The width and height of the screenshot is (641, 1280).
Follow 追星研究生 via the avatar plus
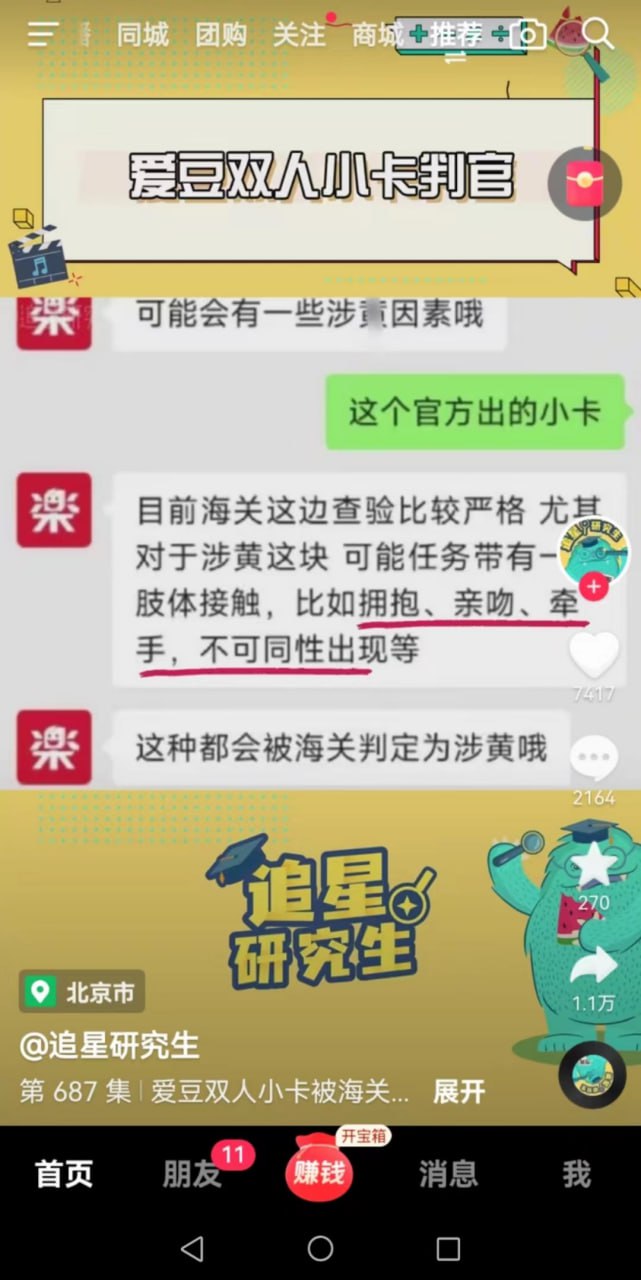(x=594, y=587)
